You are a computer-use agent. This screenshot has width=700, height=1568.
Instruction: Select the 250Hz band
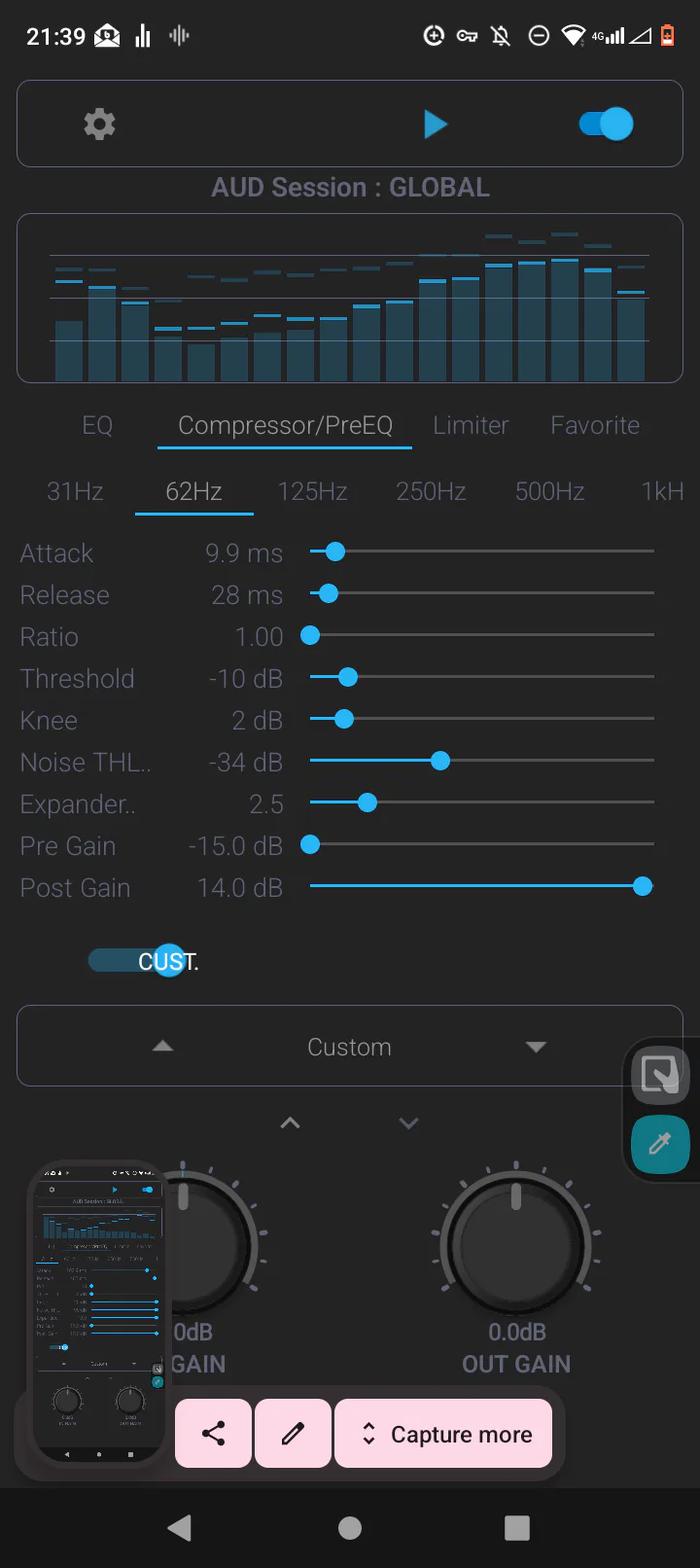coord(431,492)
